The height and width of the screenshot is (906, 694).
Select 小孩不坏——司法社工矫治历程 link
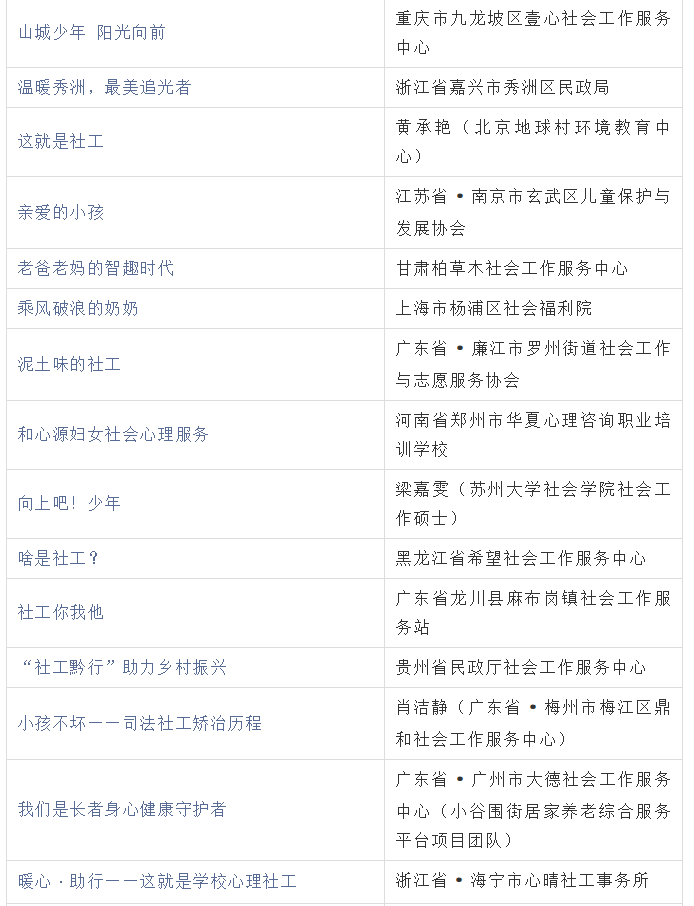click(139, 723)
